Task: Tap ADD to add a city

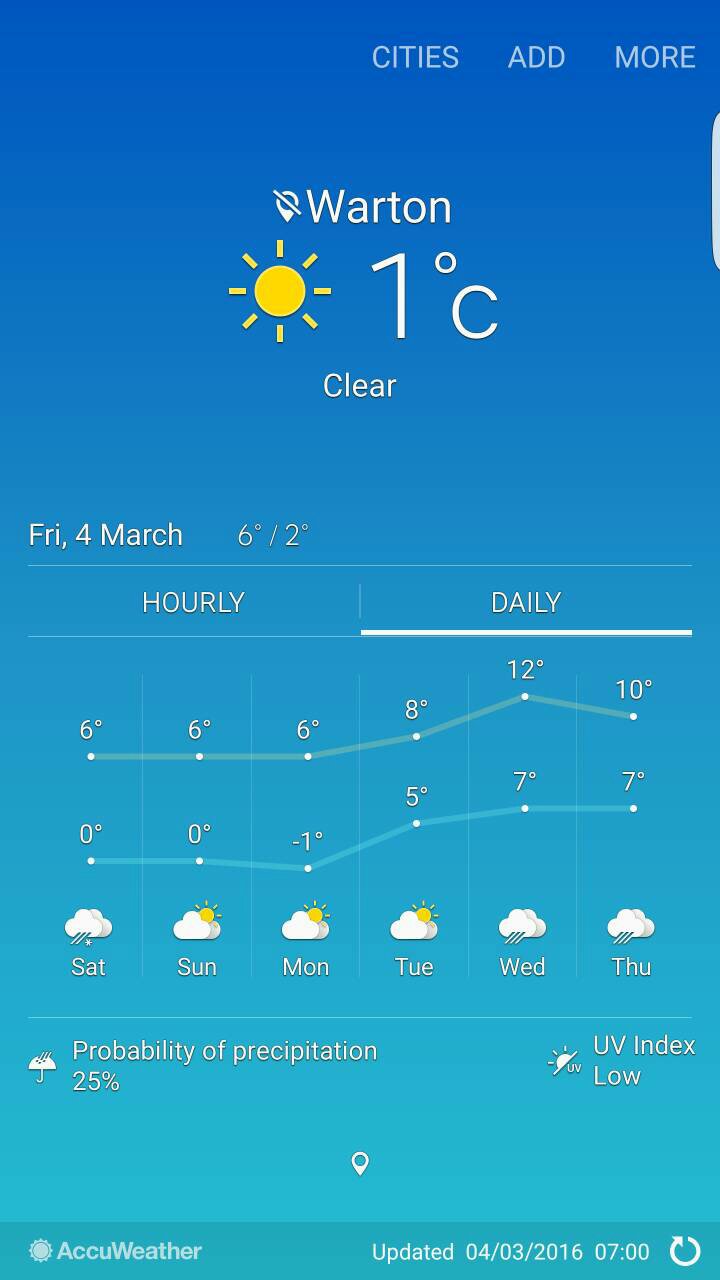Action: pos(536,57)
